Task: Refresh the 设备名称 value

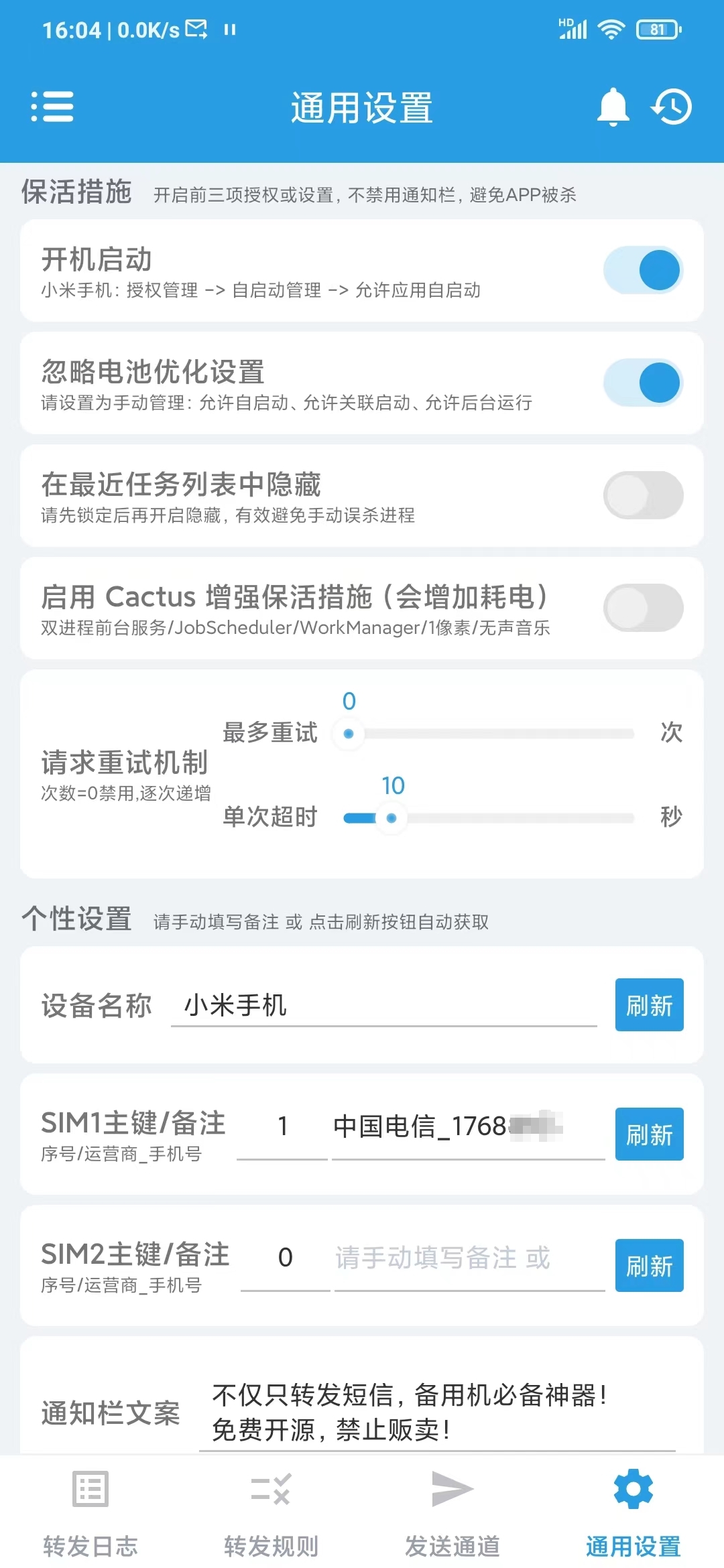Action: [649, 1005]
